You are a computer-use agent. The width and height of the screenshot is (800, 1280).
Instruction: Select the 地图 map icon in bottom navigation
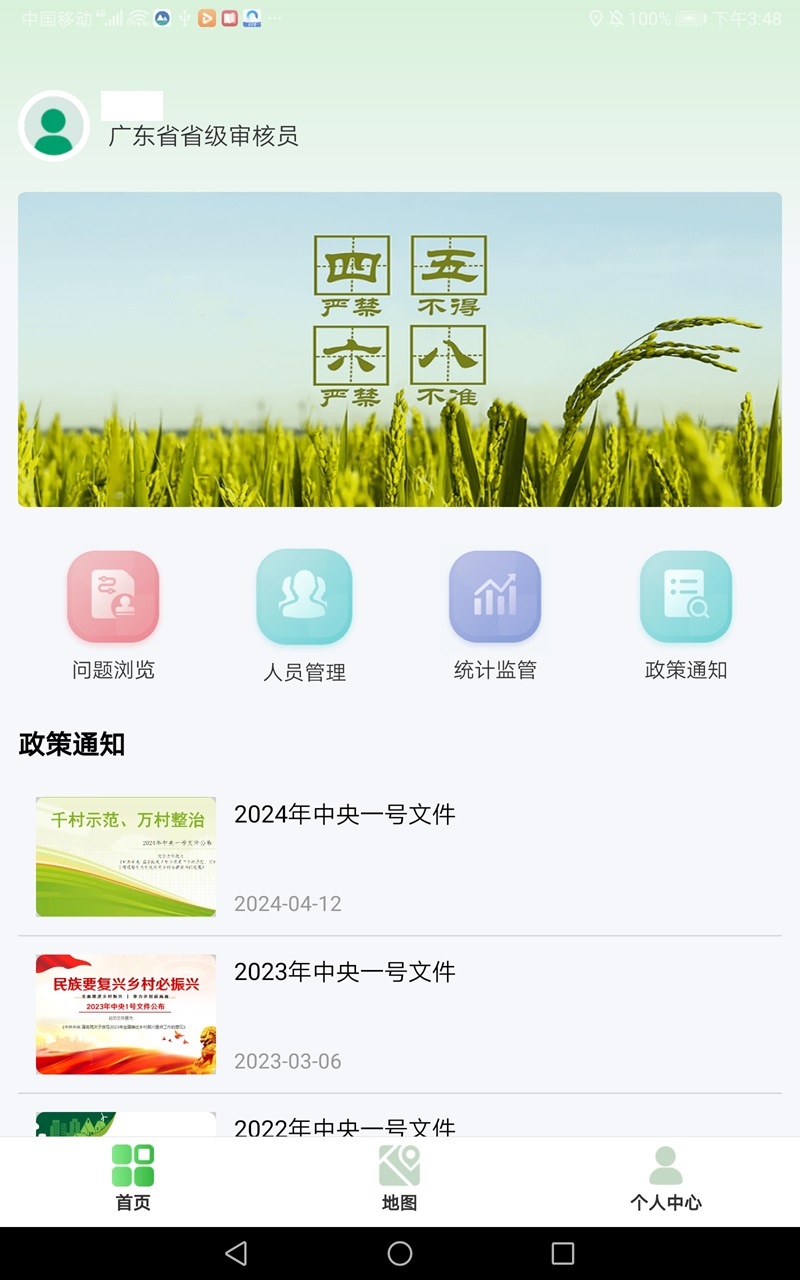pyautogui.click(x=400, y=1167)
